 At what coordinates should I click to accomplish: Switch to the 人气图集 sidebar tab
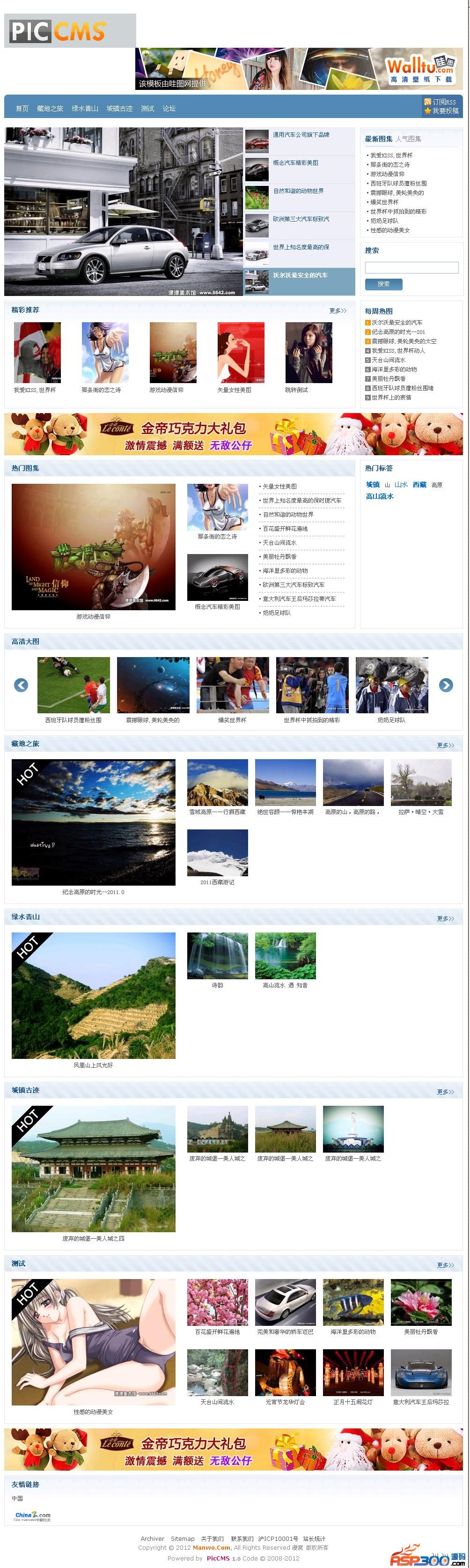coord(408,140)
